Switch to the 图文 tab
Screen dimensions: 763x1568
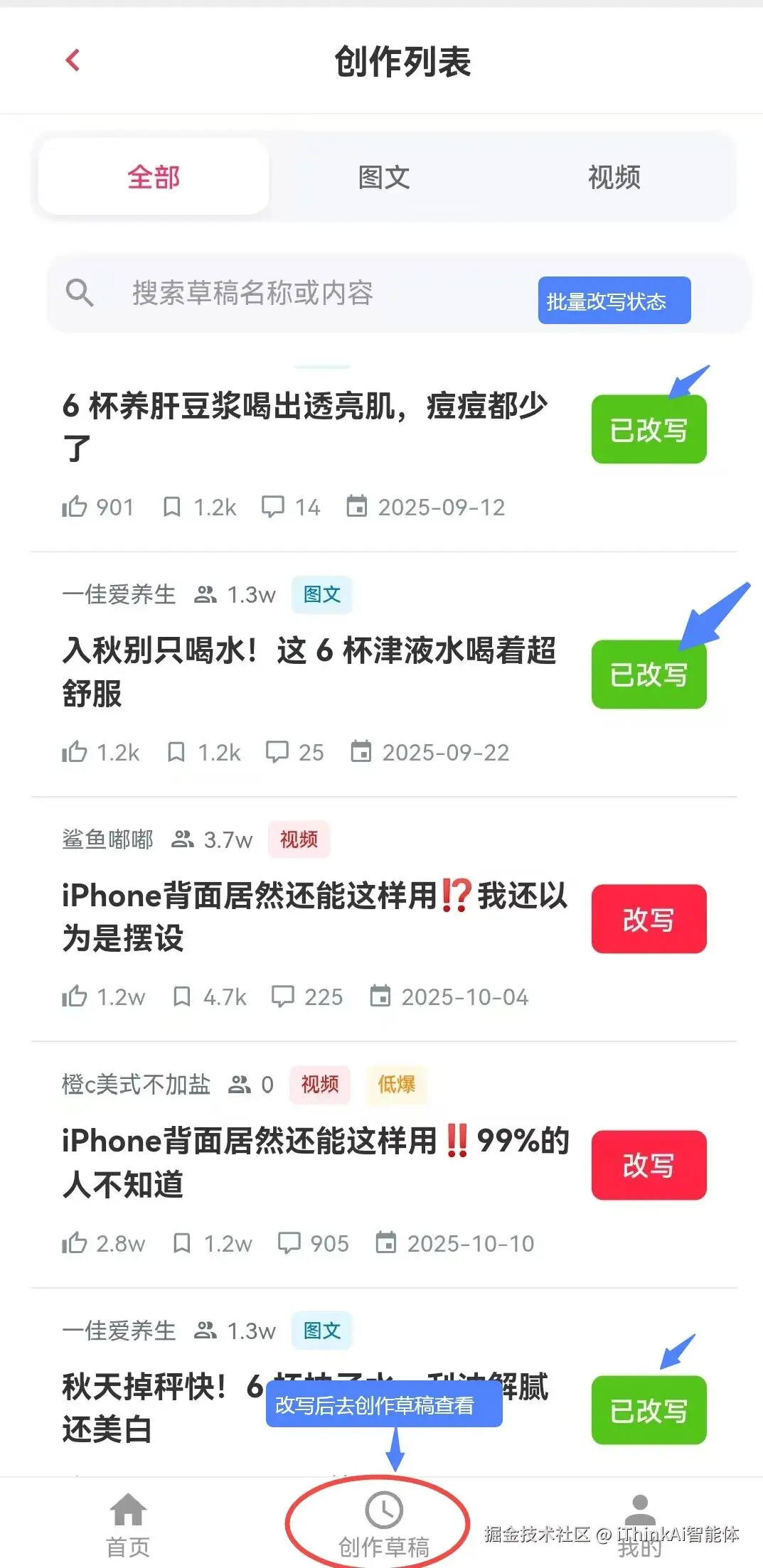point(384,177)
